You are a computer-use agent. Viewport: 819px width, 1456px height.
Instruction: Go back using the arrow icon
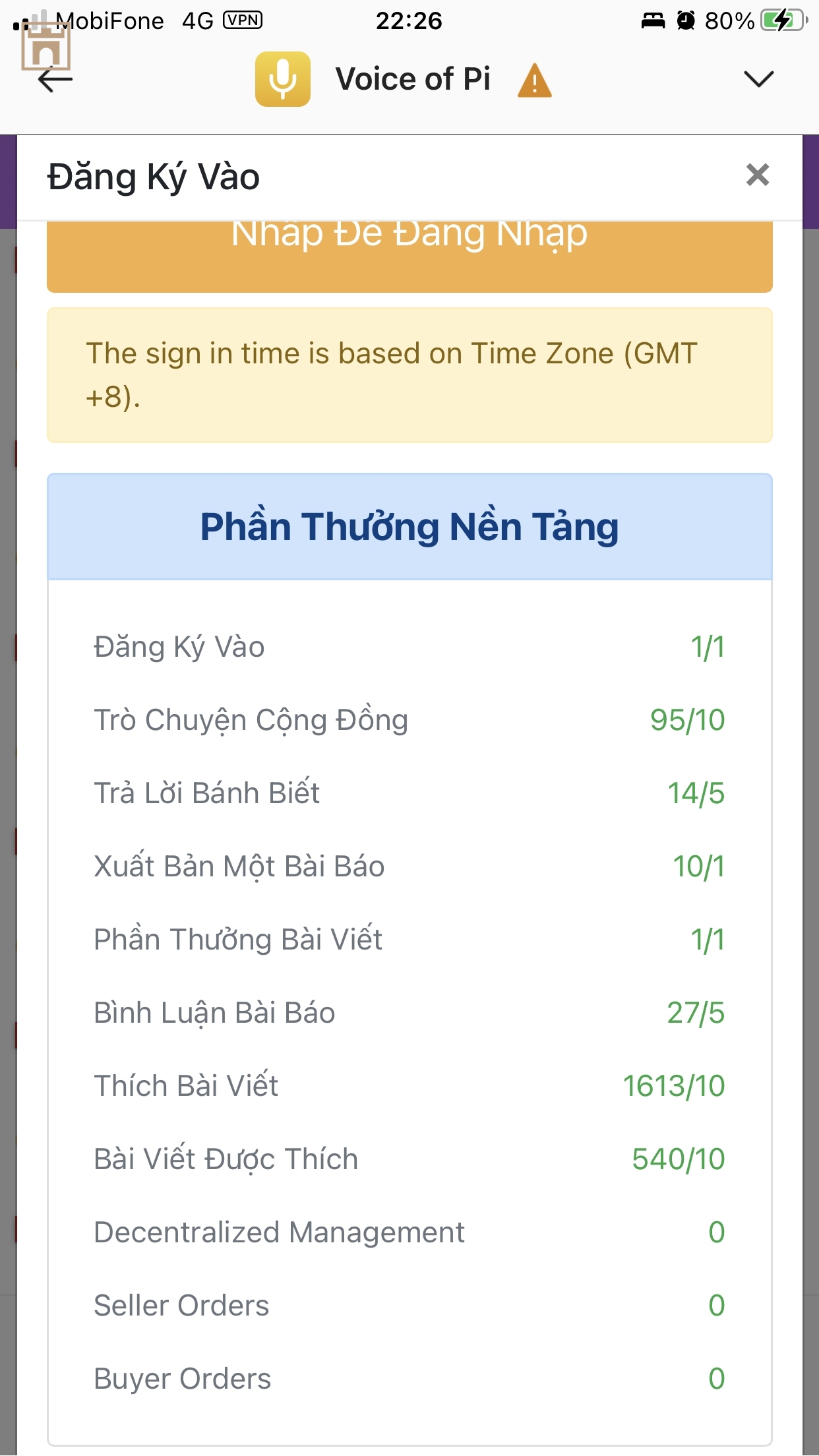(55, 80)
